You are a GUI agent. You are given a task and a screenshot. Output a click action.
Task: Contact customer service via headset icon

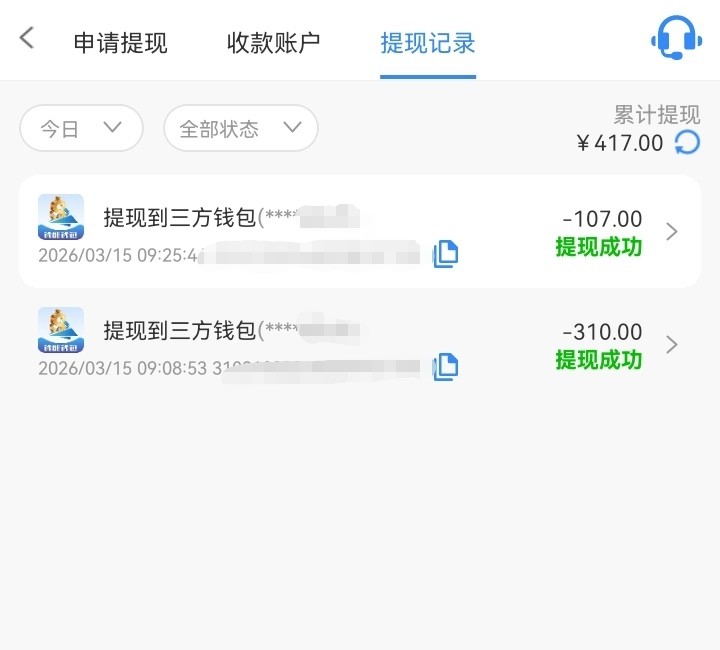pyautogui.click(x=674, y=40)
